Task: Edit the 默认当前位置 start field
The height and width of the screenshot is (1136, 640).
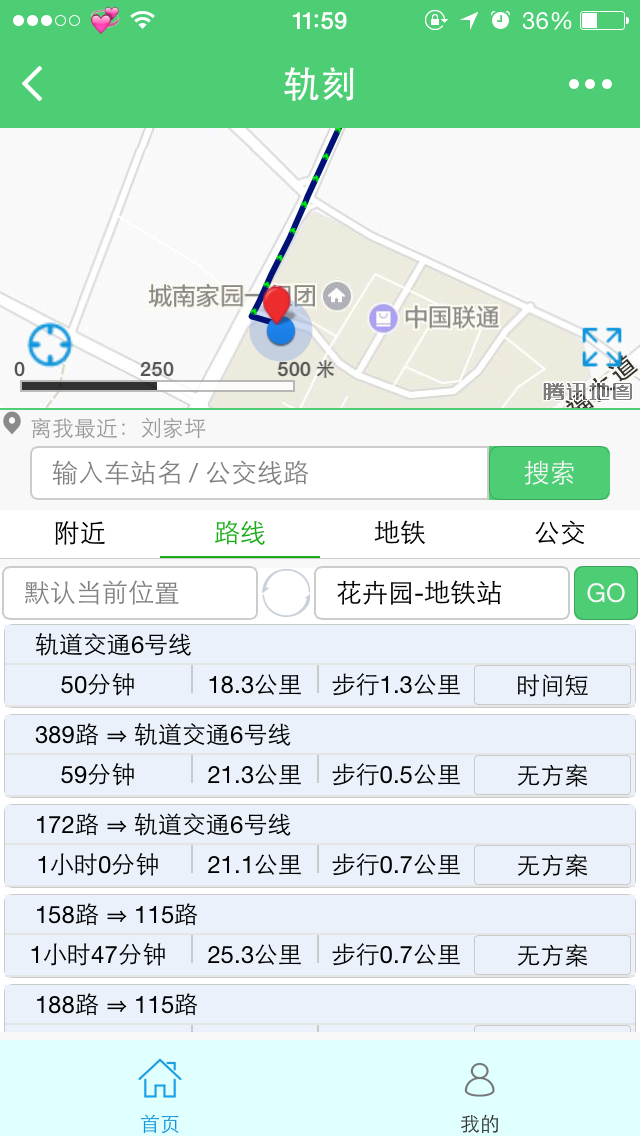Action: (130, 593)
